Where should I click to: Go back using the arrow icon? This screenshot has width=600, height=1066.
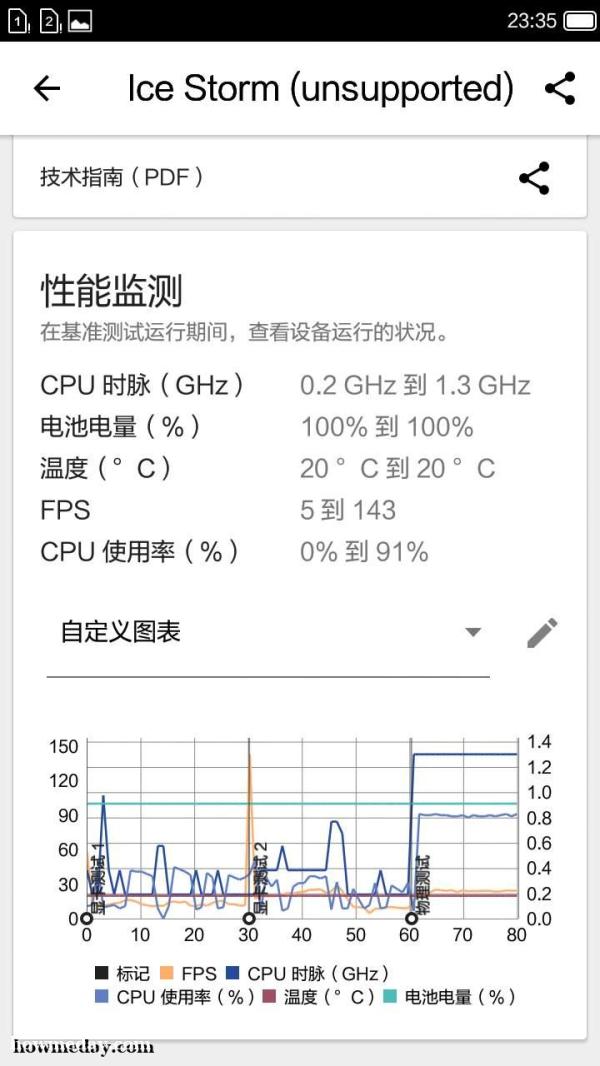[x=47, y=88]
